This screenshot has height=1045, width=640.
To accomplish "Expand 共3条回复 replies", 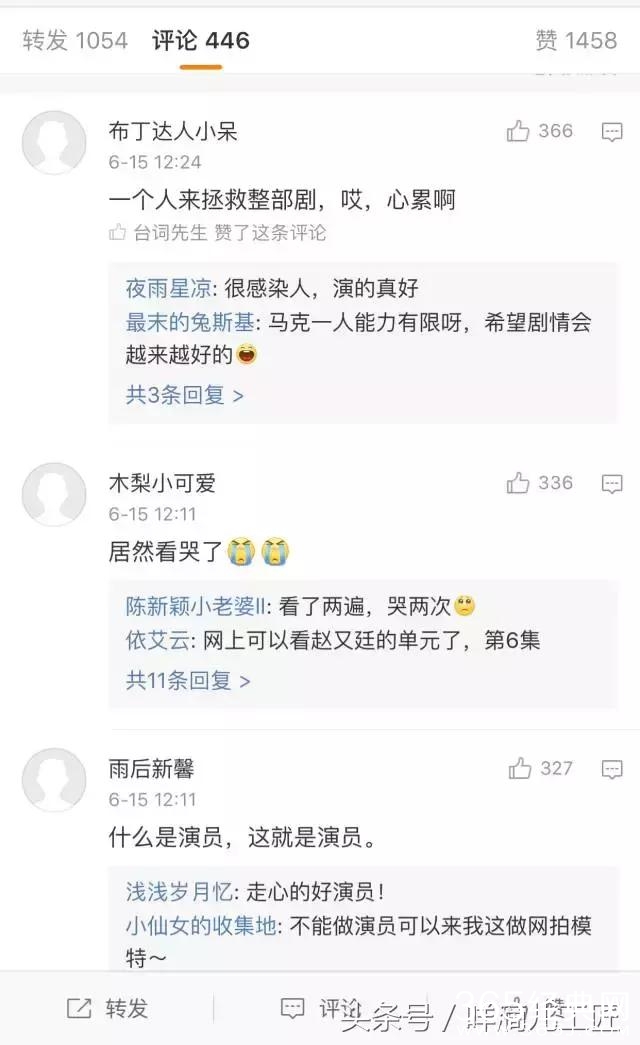I will pos(184,395).
